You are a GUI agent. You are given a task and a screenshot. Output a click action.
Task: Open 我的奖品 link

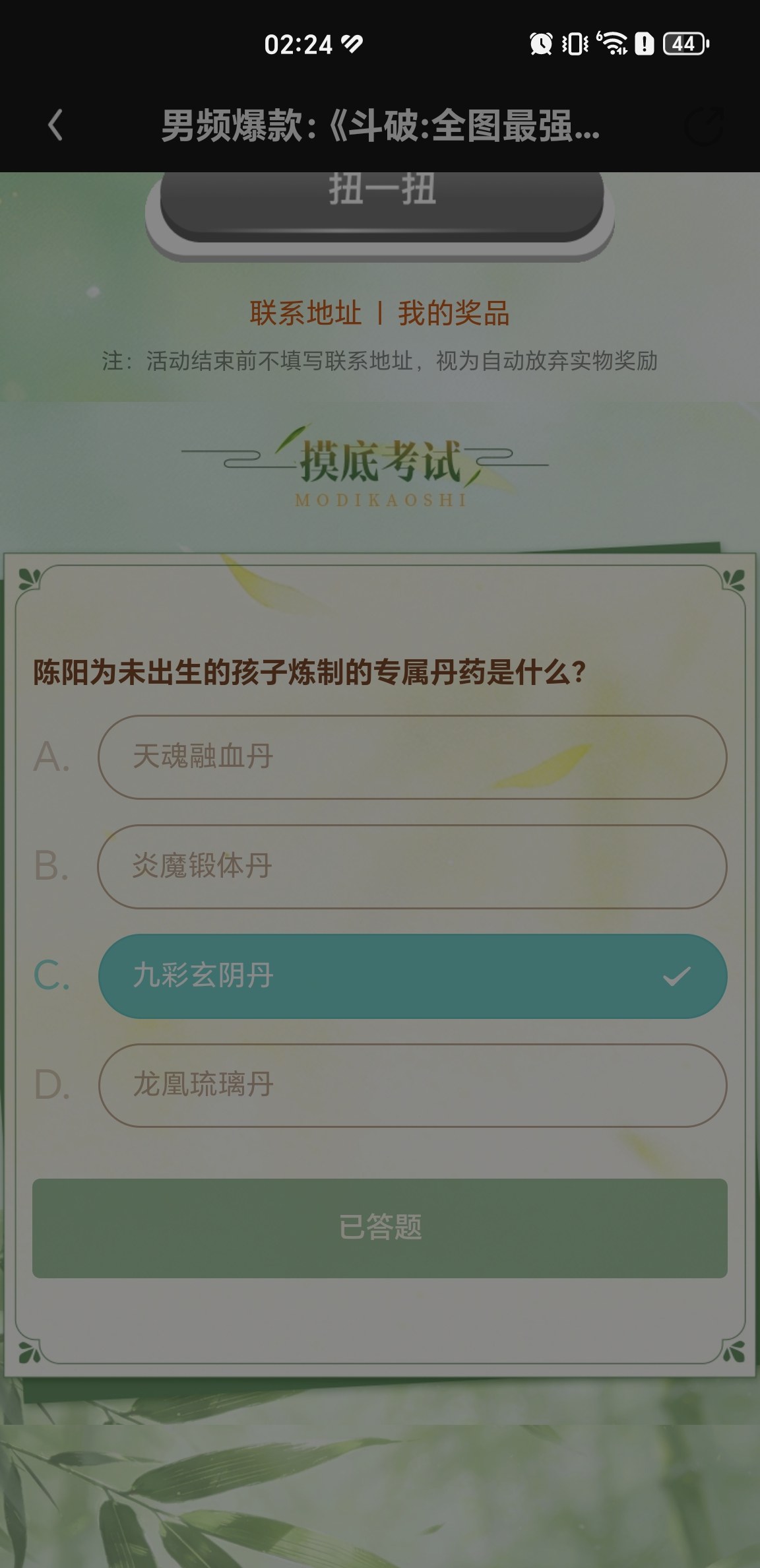pos(453,313)
